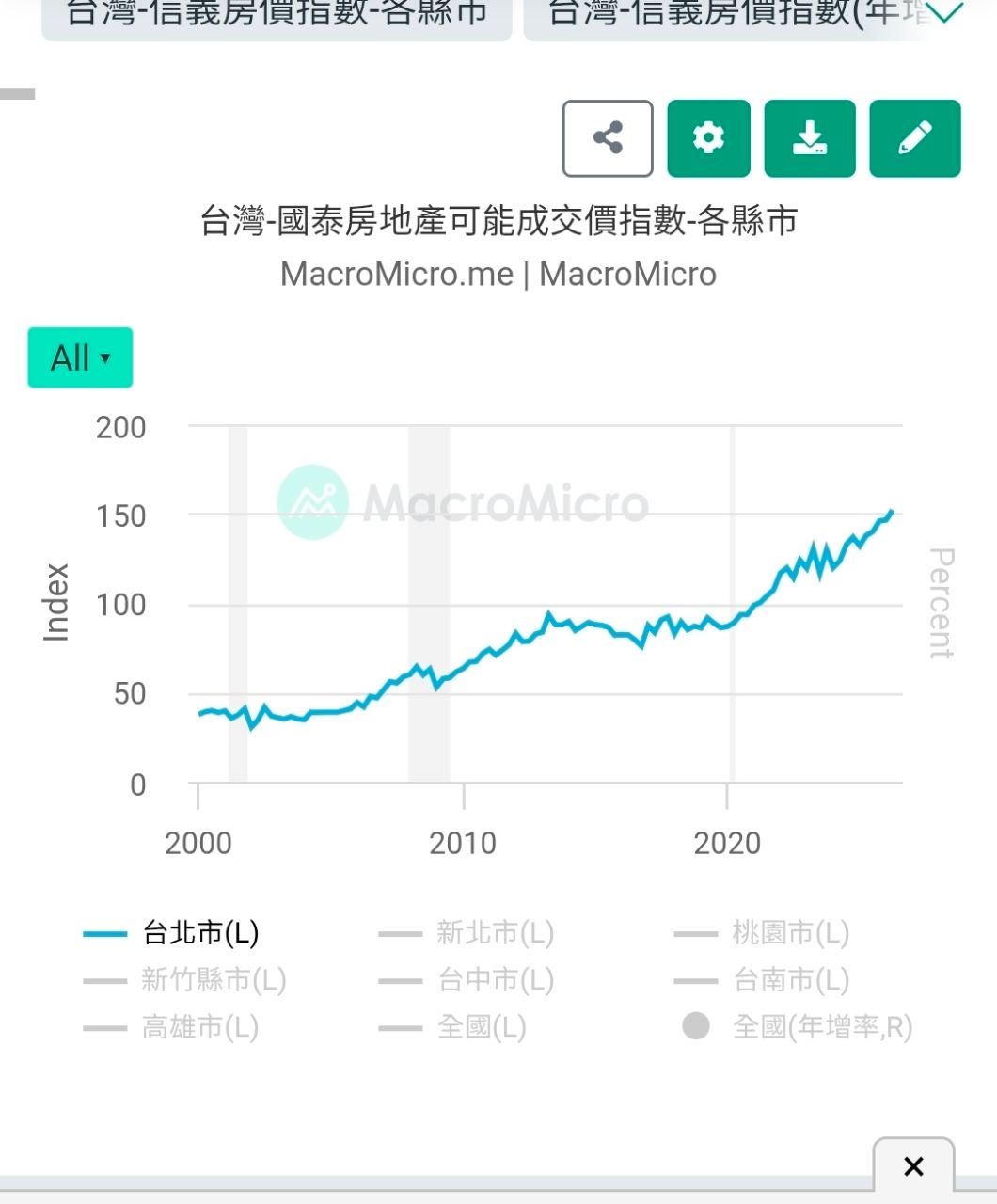Hide the 台北市(L) series
Screen dimensions: 997x1204
point(171,933)
